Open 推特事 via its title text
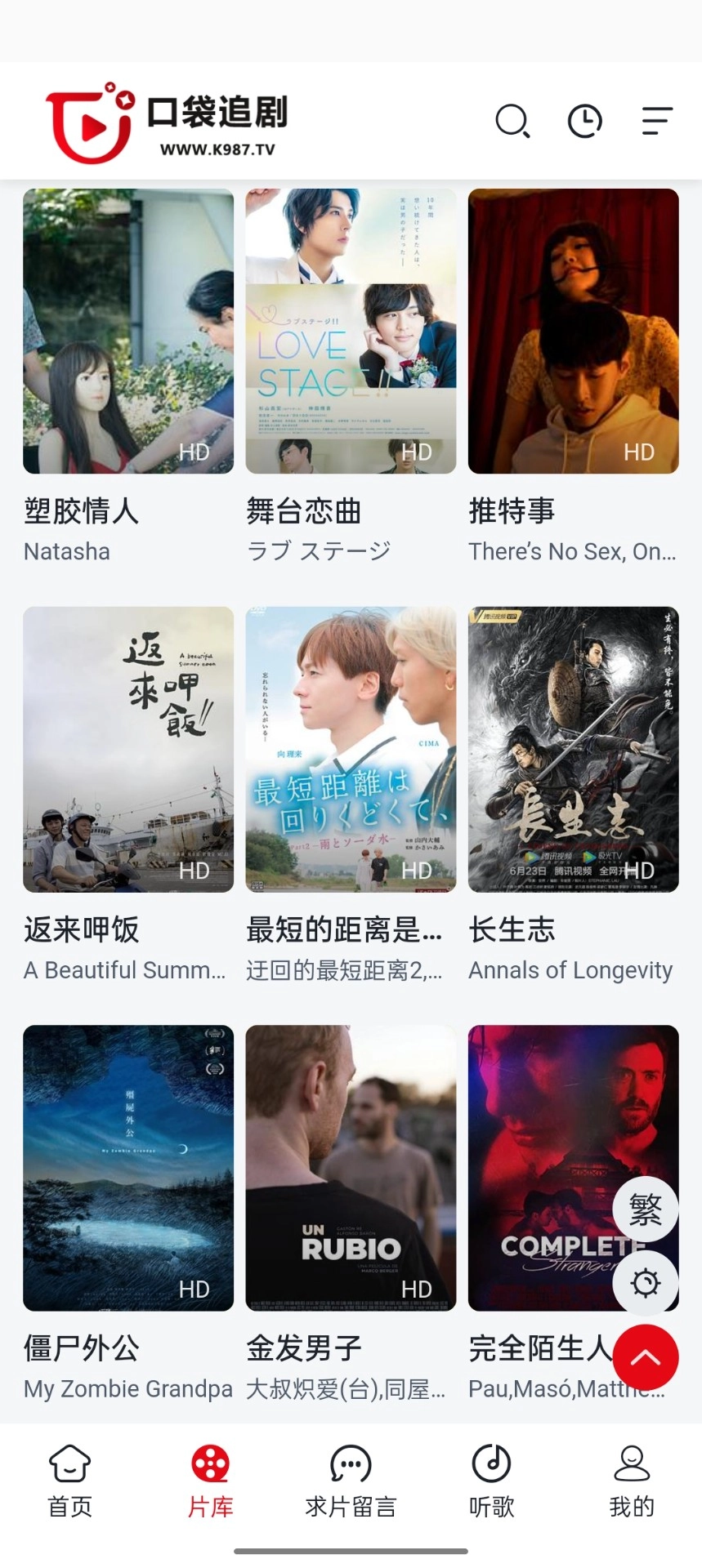The height and width of the screenshot is (1568, 702). [511, 511]
